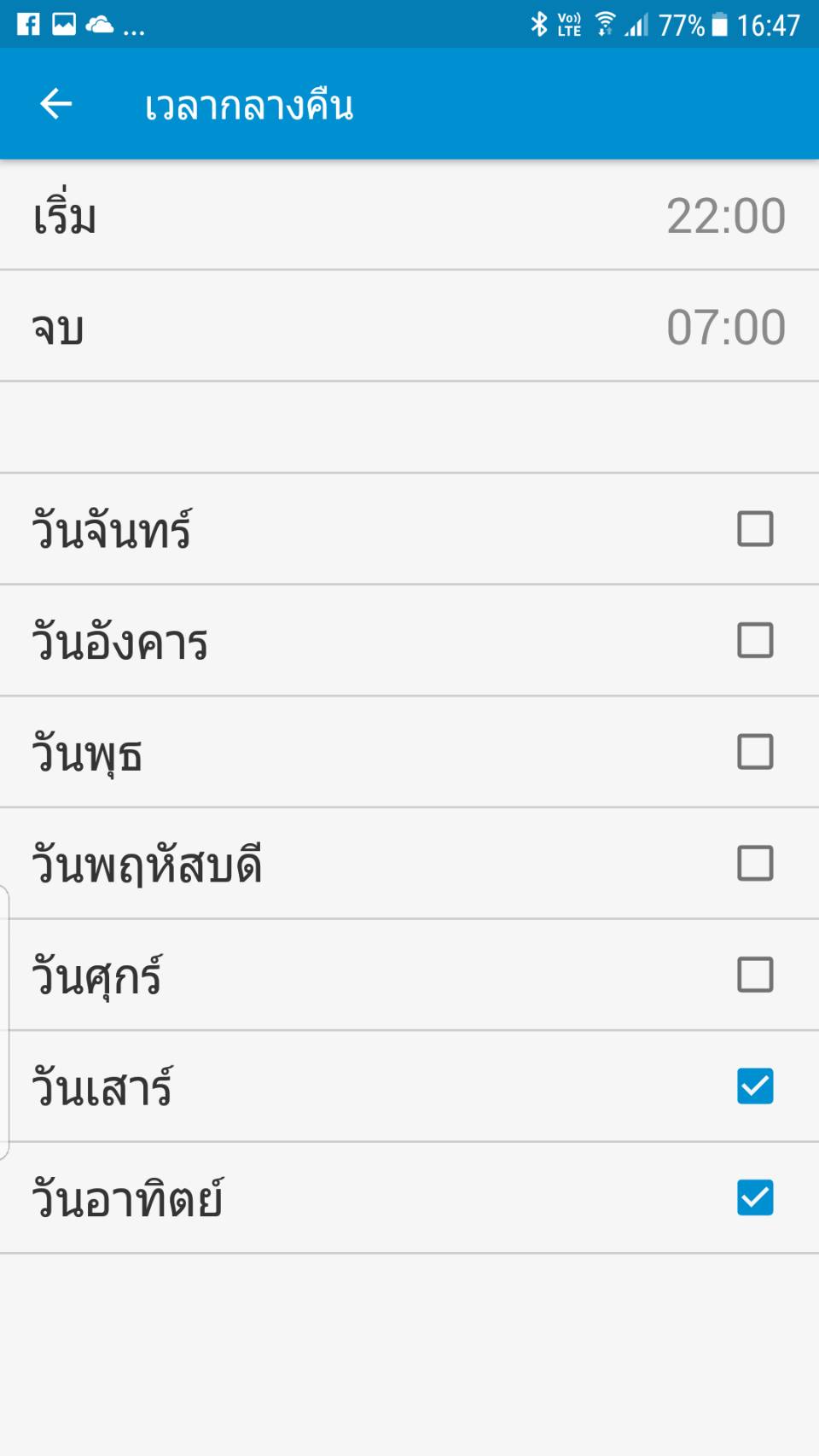Go back from เวลากลางคืน screen
819x1456 pixels.
pos(56,104)
